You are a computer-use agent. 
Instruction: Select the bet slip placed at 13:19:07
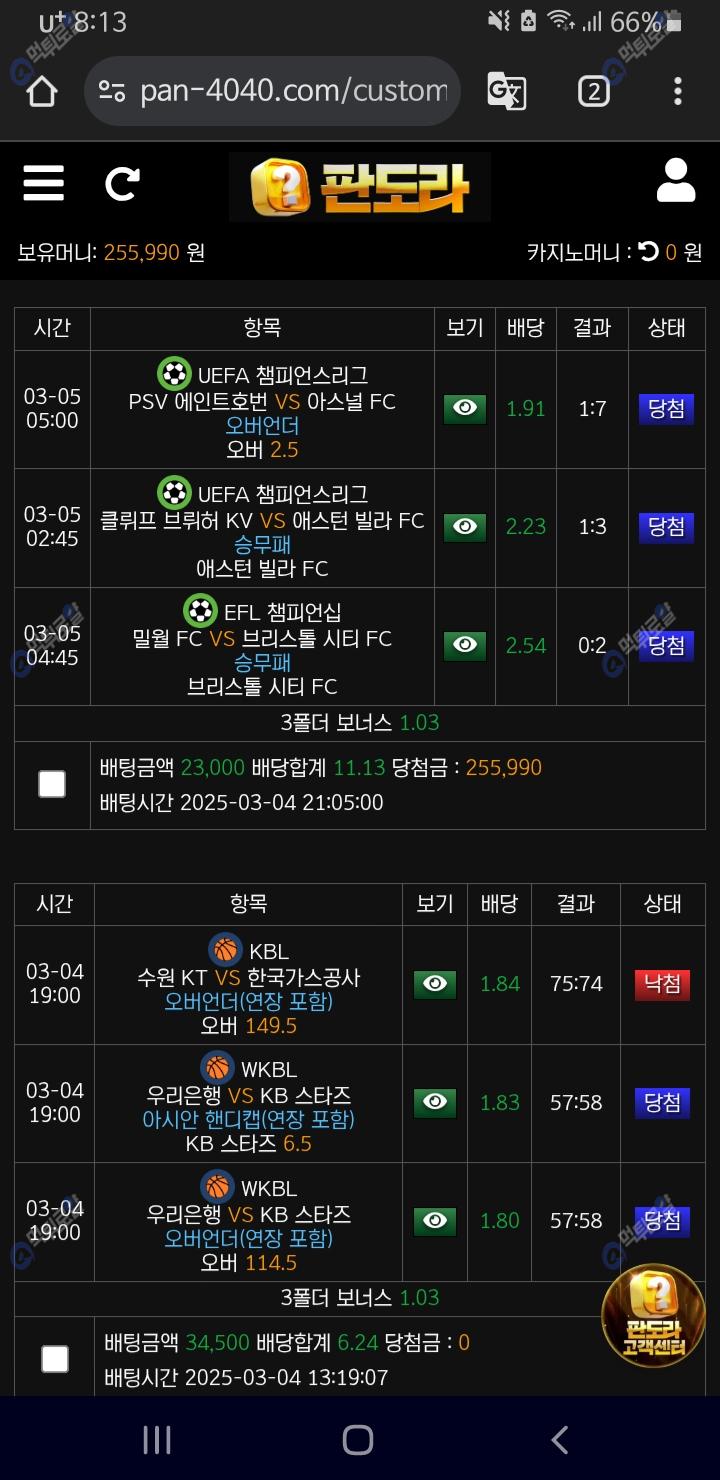point(55,1359)
